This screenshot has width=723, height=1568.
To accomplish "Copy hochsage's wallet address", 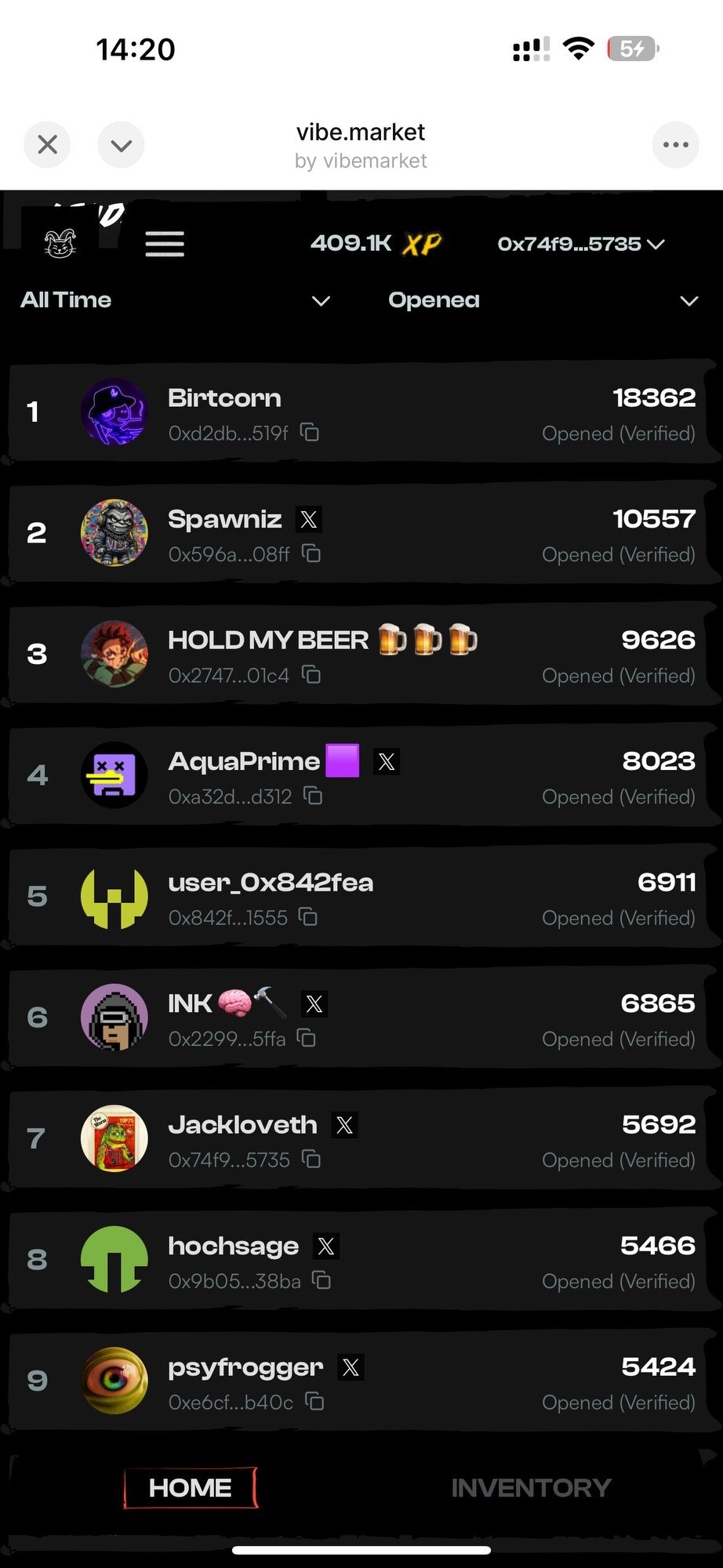I will click(x=322, y=1281).
